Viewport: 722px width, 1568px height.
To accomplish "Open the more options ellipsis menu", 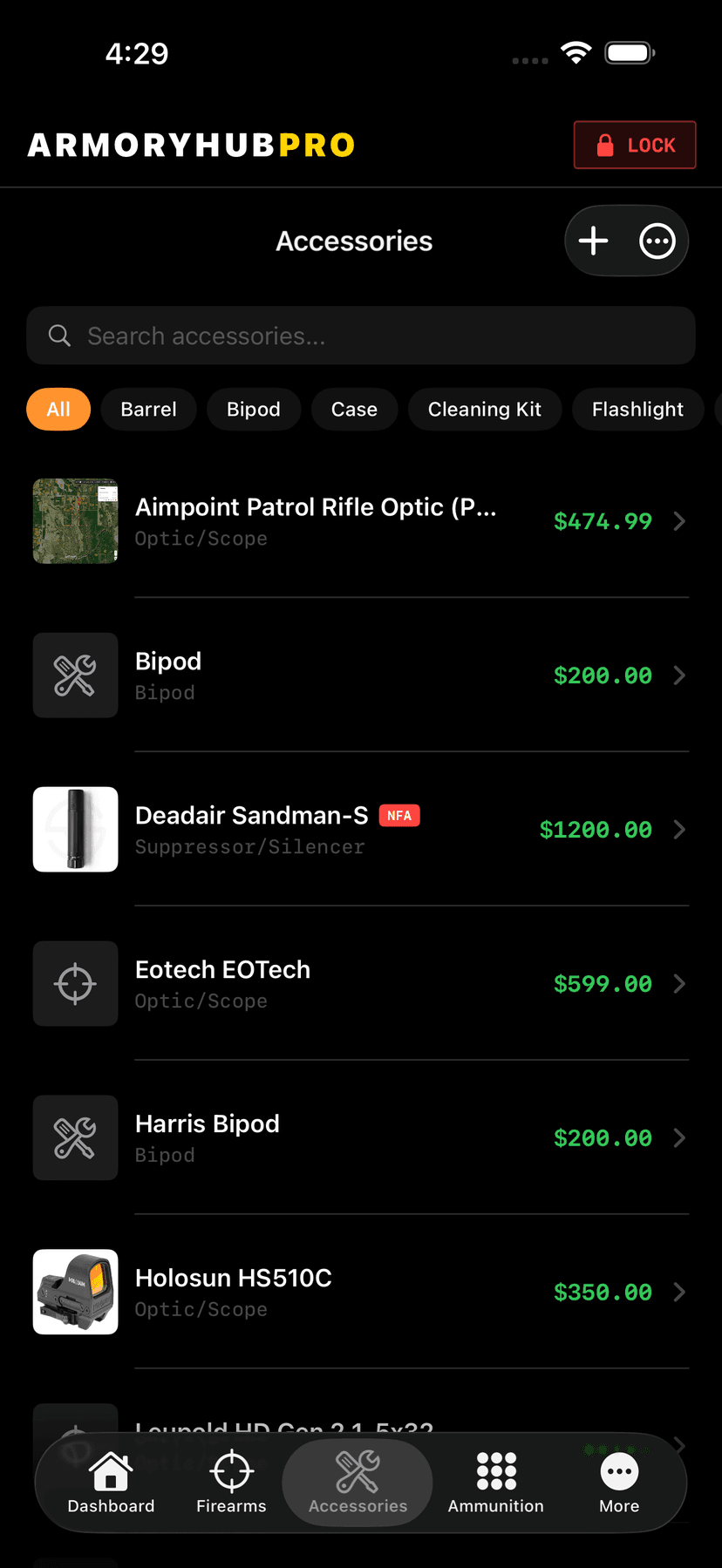I will point(657,241).
